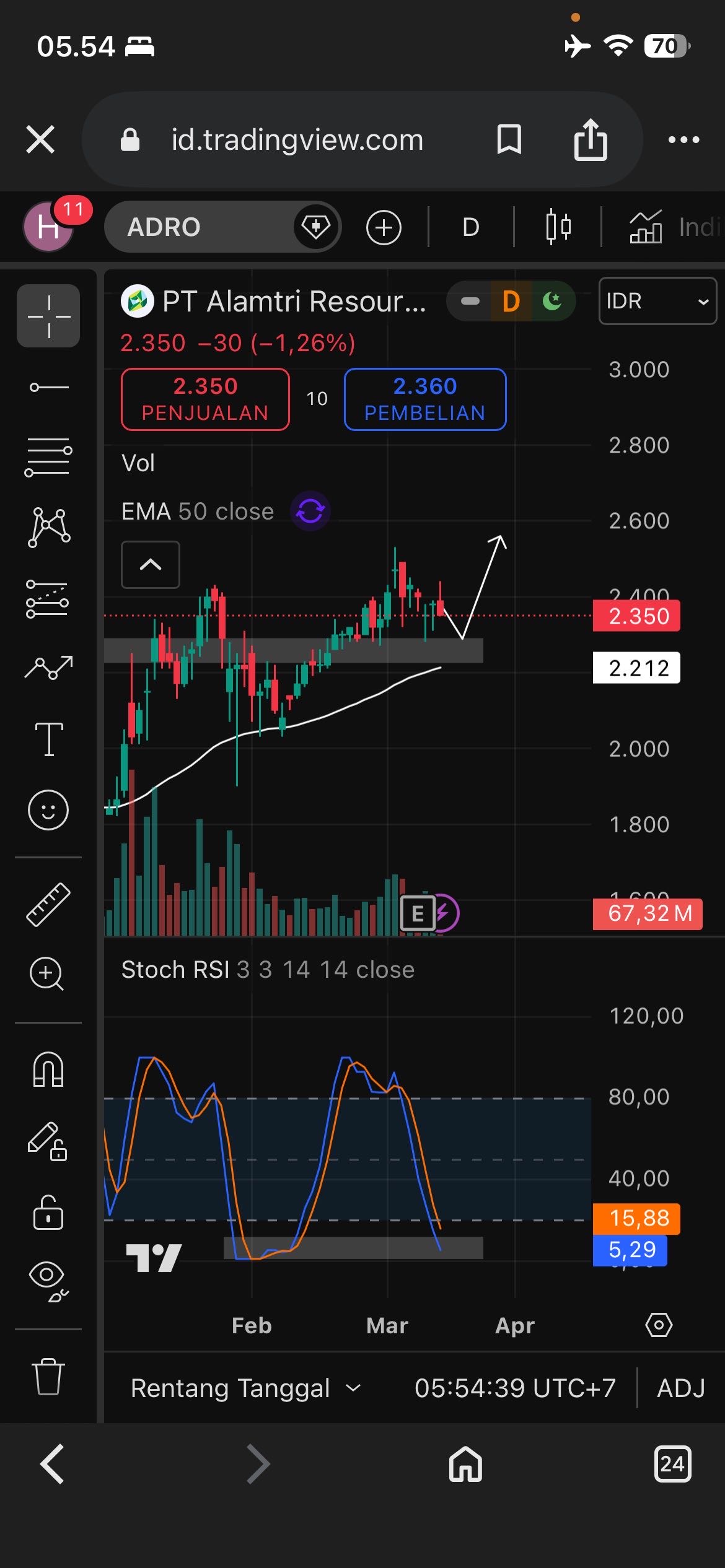Select the ruler measure tool
The image size is (725, 1568).
[x=48, y=905]
